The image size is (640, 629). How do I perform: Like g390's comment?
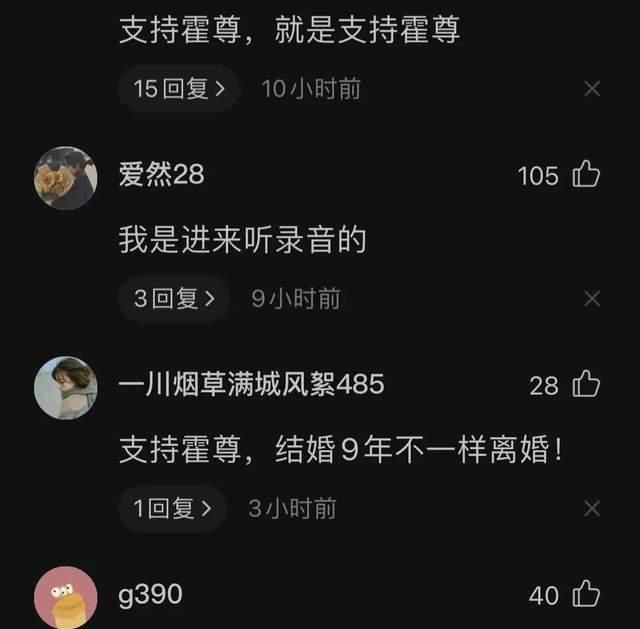tap(586, 595)
